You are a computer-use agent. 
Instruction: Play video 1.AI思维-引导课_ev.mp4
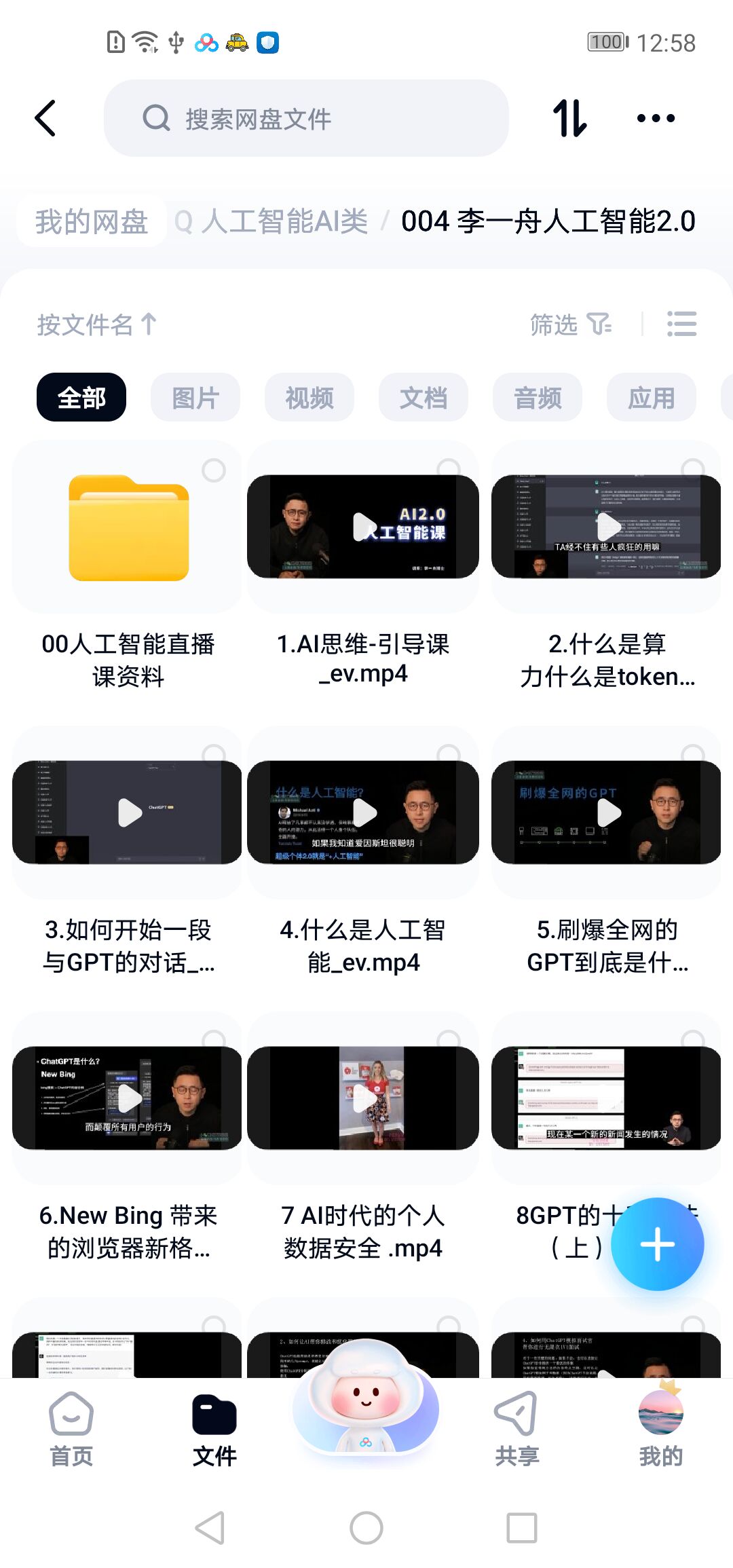(363, 527)
